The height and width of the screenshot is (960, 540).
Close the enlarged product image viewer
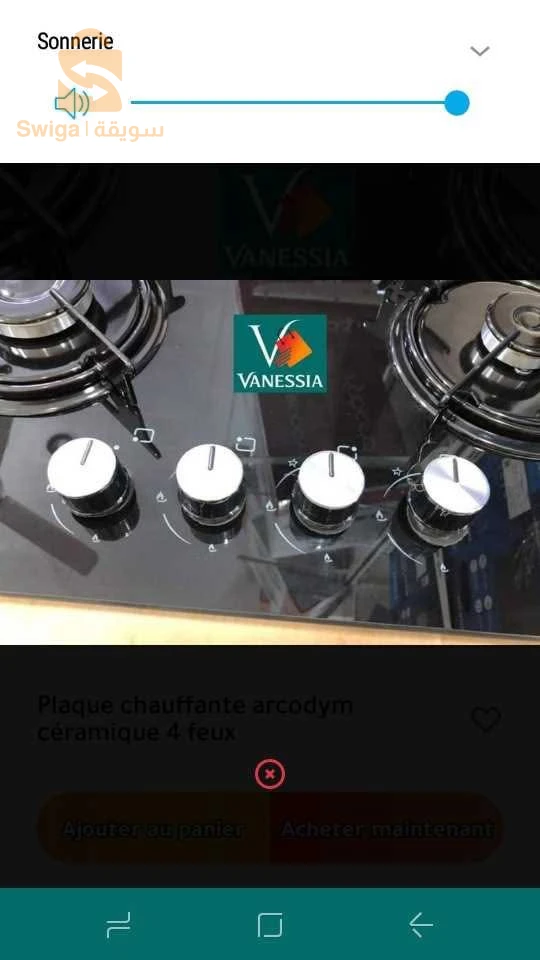[270, 774]
